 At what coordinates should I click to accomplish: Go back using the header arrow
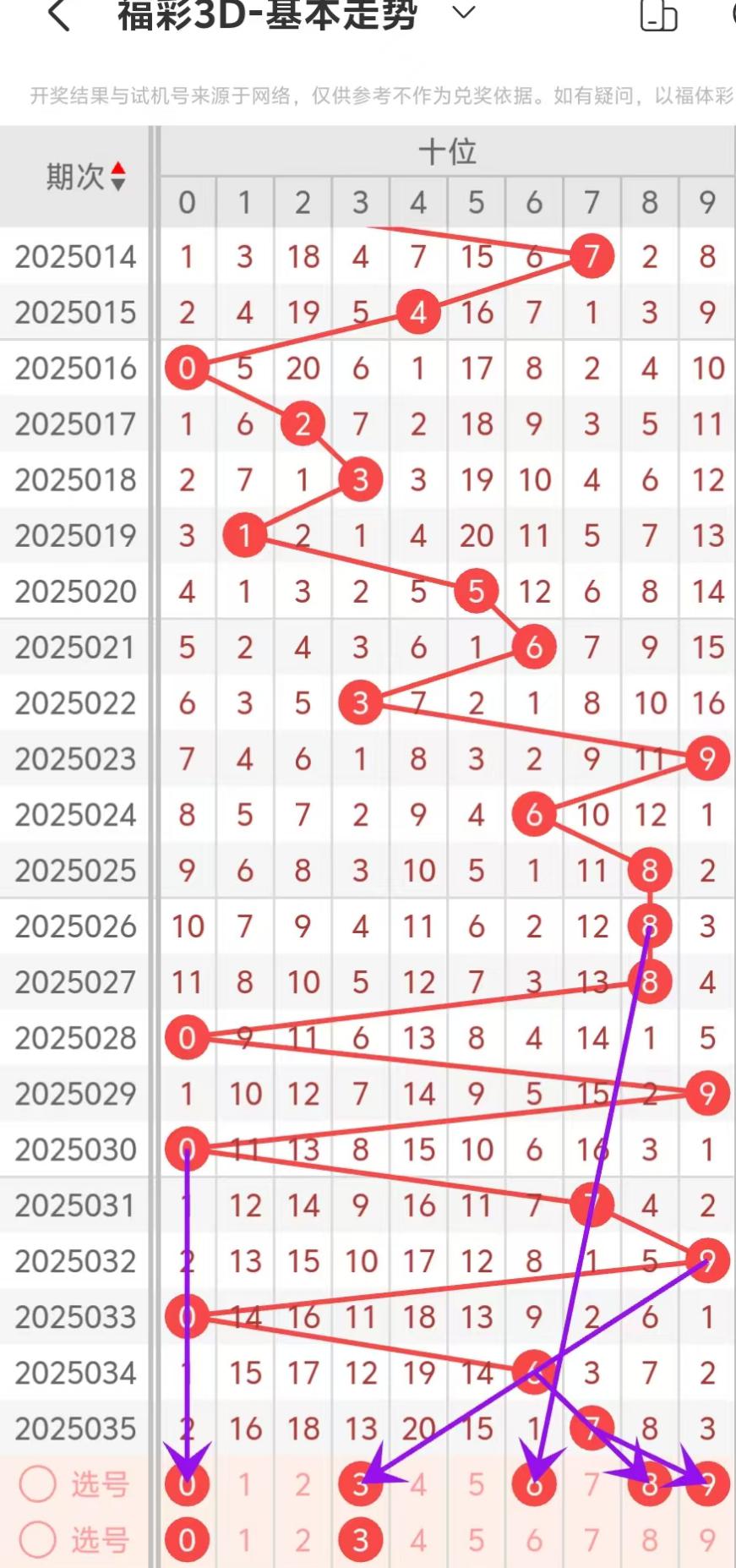pos(57,15)
